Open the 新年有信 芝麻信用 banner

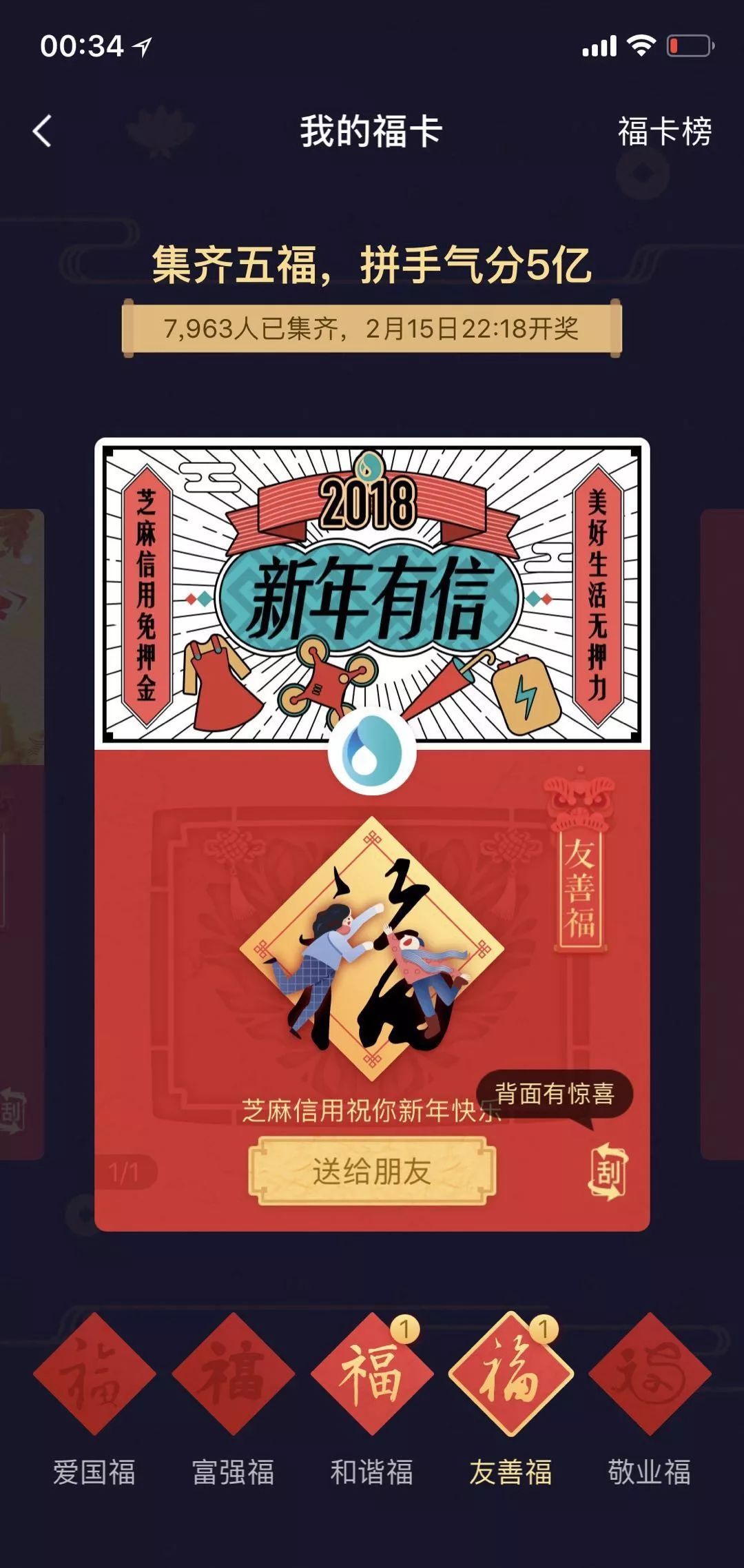pyautogui.click(x=372, y=594)
